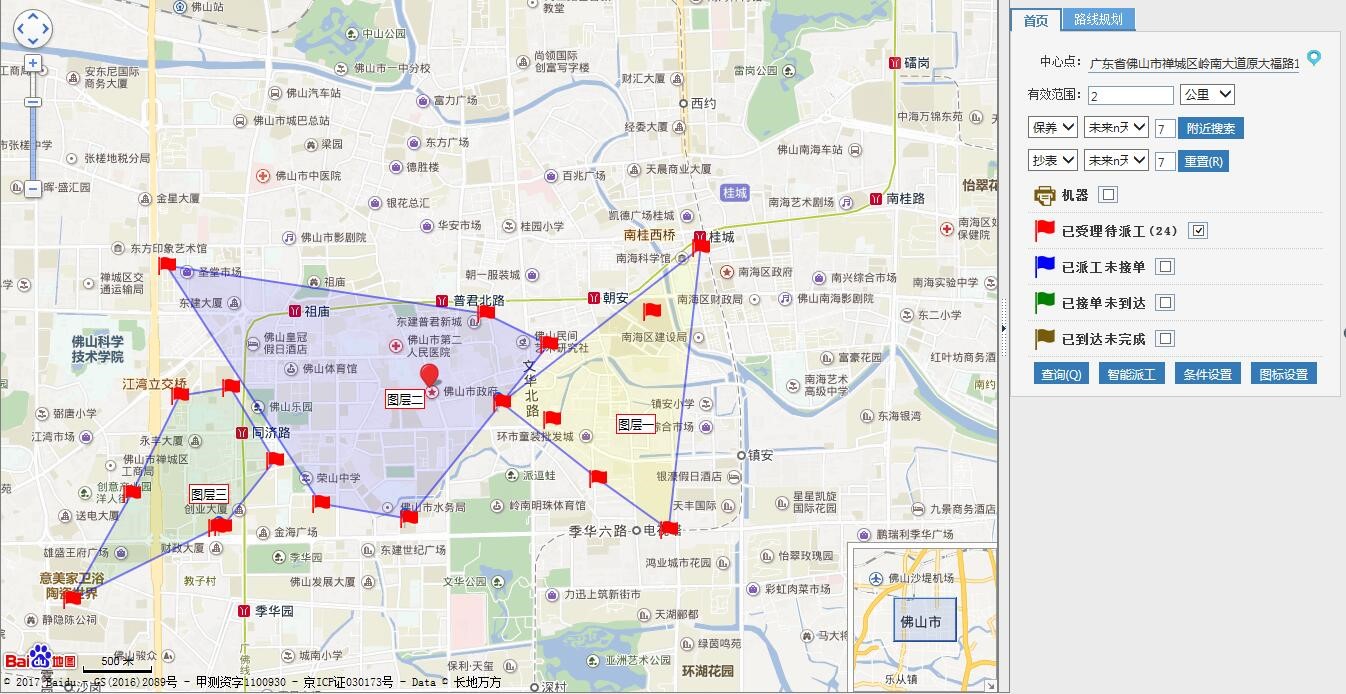Open the 保养 type dropdown

pyautogui.click(x=1053, y=127)
